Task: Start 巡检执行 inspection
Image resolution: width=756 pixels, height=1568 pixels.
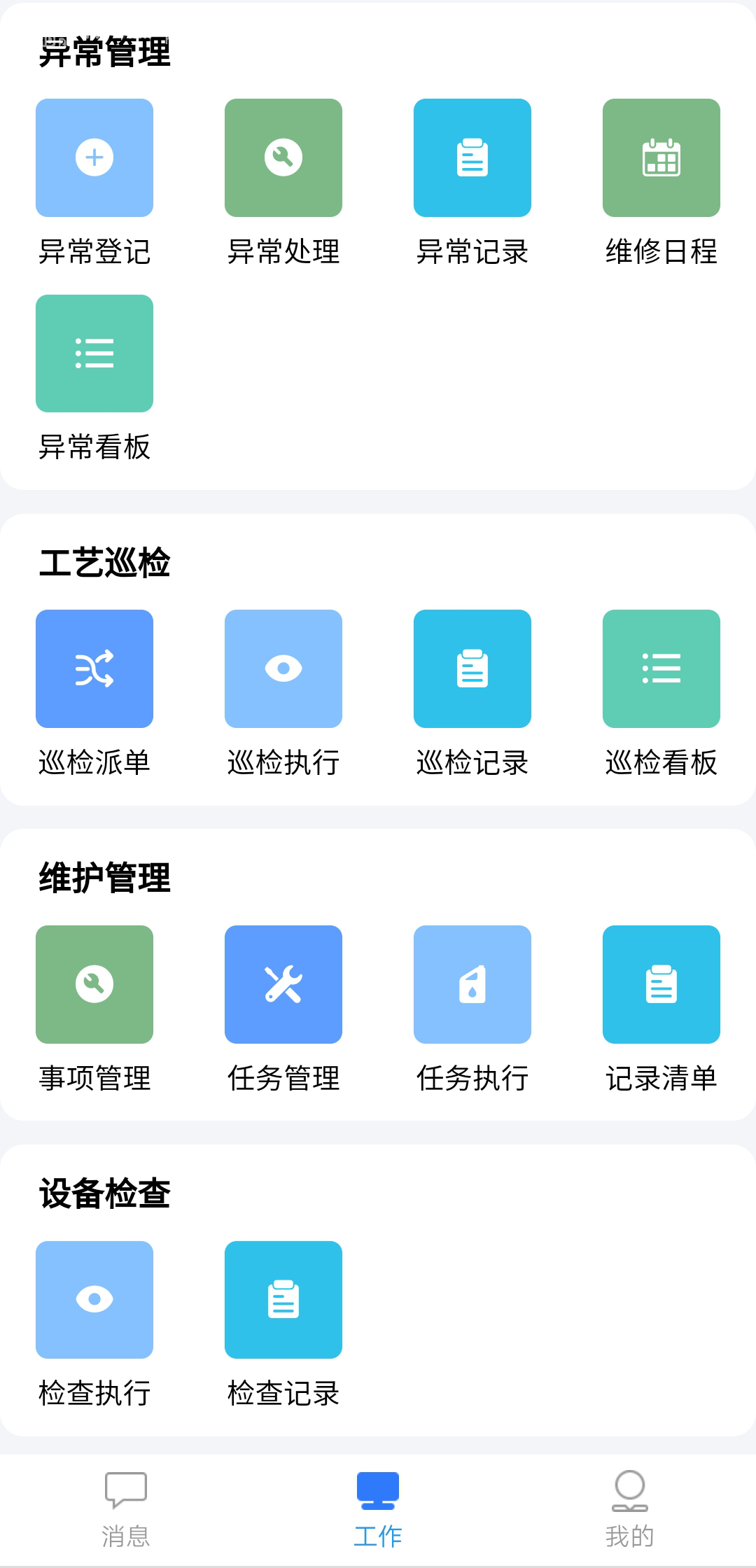Action: click(x=283, y=668)
